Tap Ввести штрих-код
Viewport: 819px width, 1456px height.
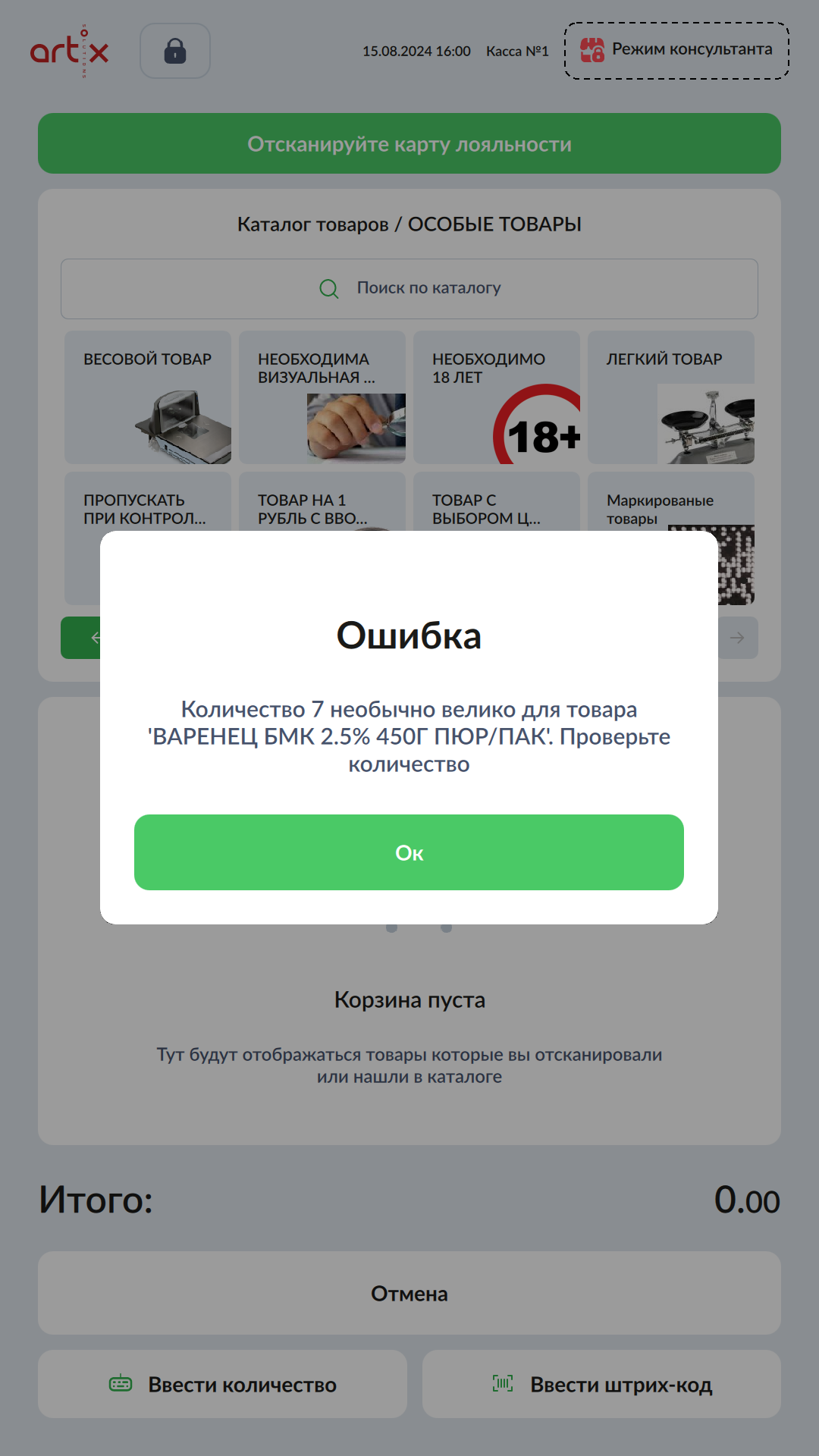[x=601, y=1384]
